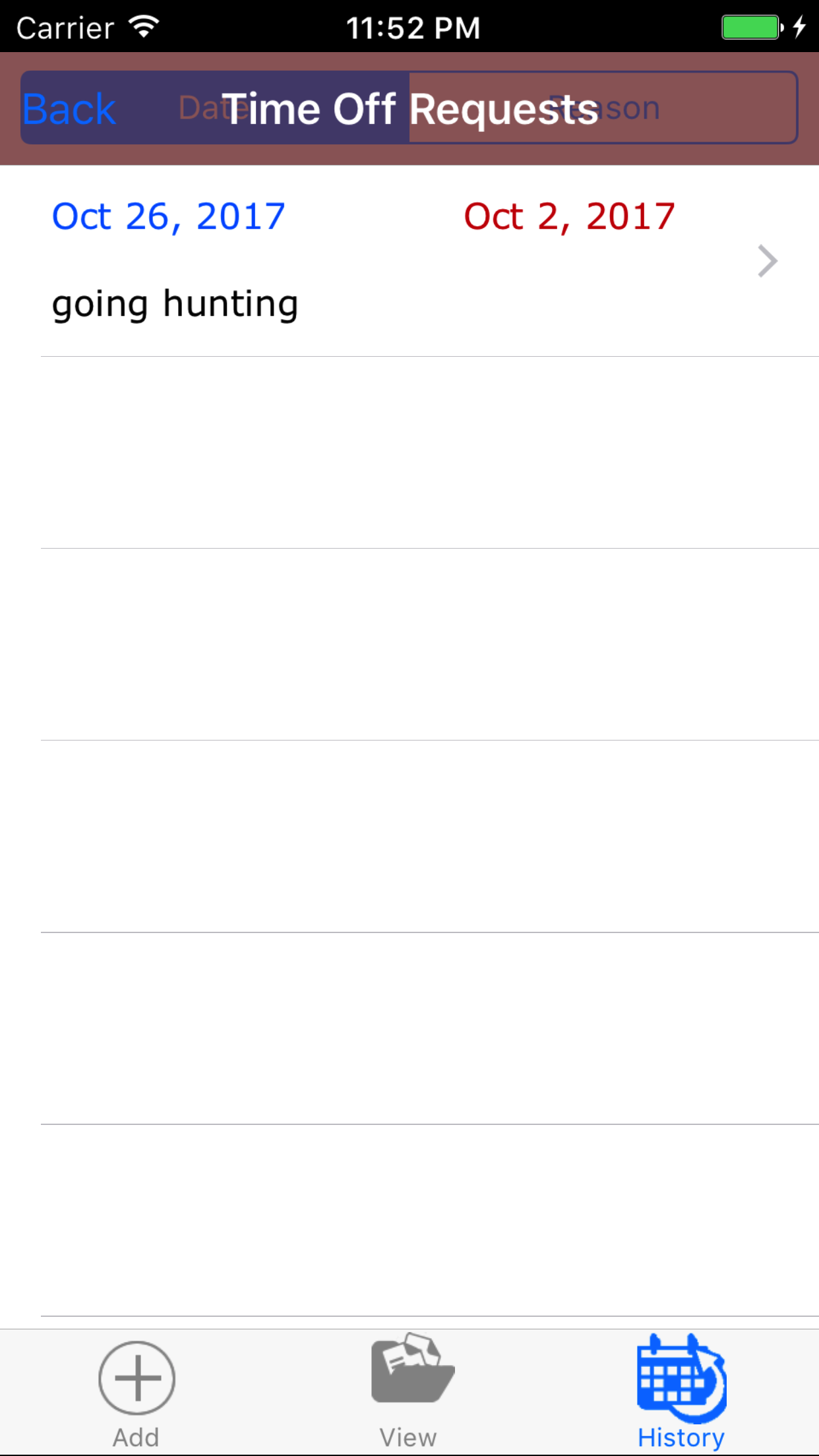
Task: Open the History tab
Action: coord(681,1393)
